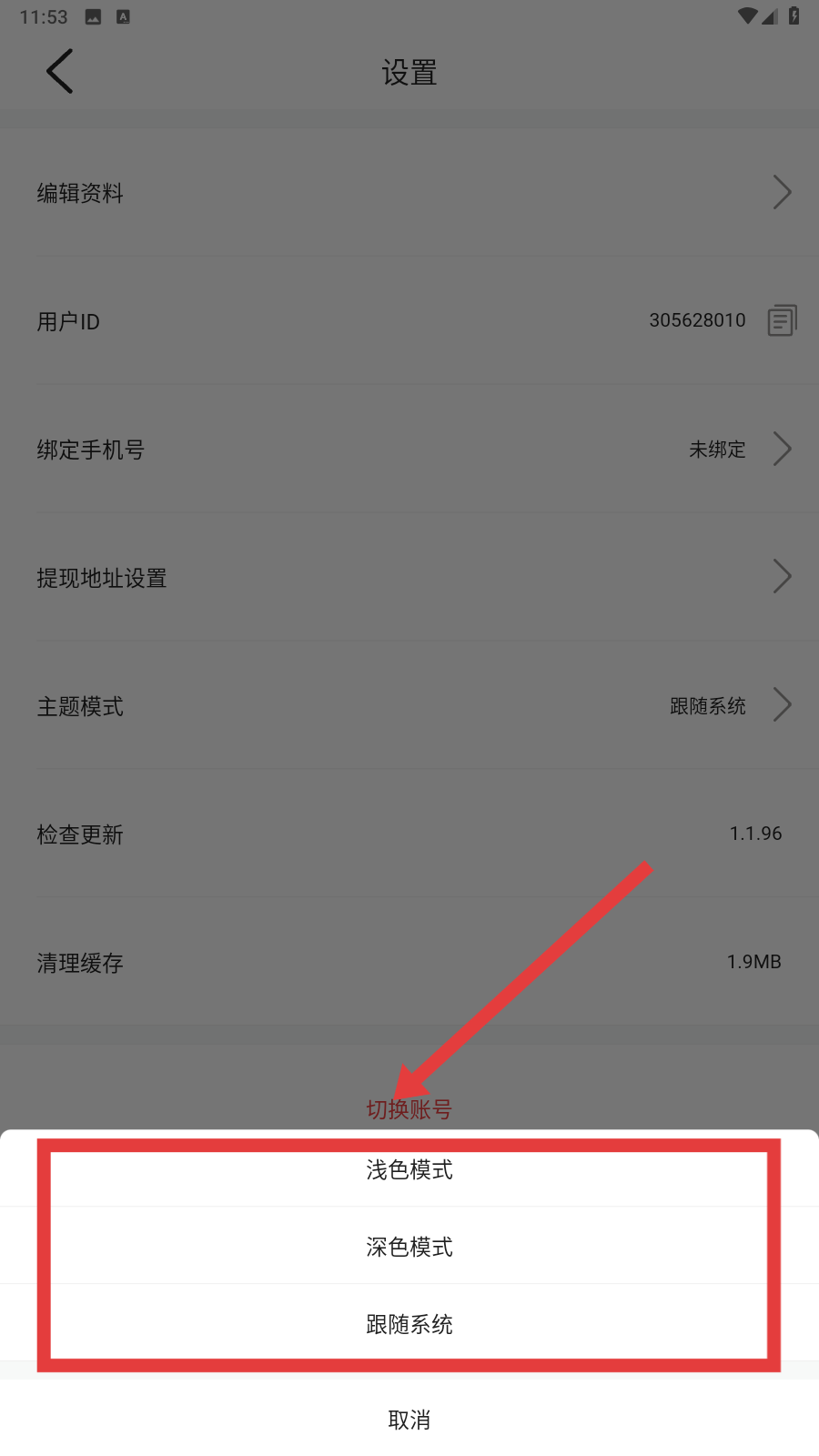The width and height of the screenshot is (819, 1456).
Task: Choose 深色模式 dark theme option
Action: (409, 1247)
